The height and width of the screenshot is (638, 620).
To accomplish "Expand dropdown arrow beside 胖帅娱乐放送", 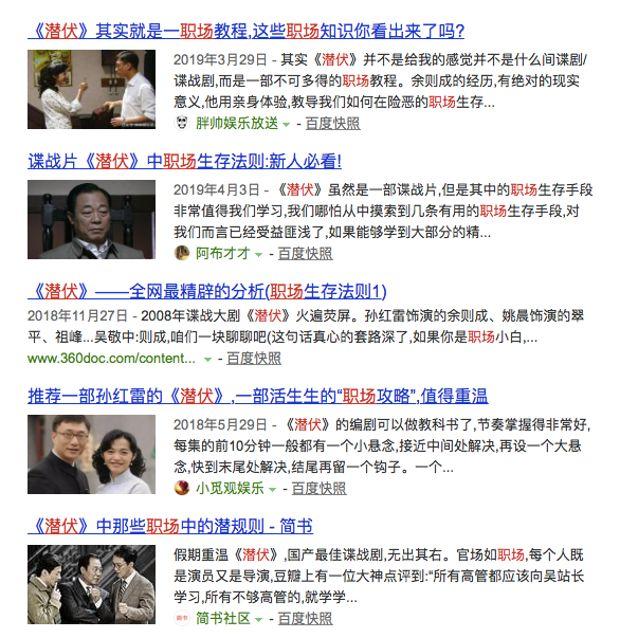I will [287, 124].
